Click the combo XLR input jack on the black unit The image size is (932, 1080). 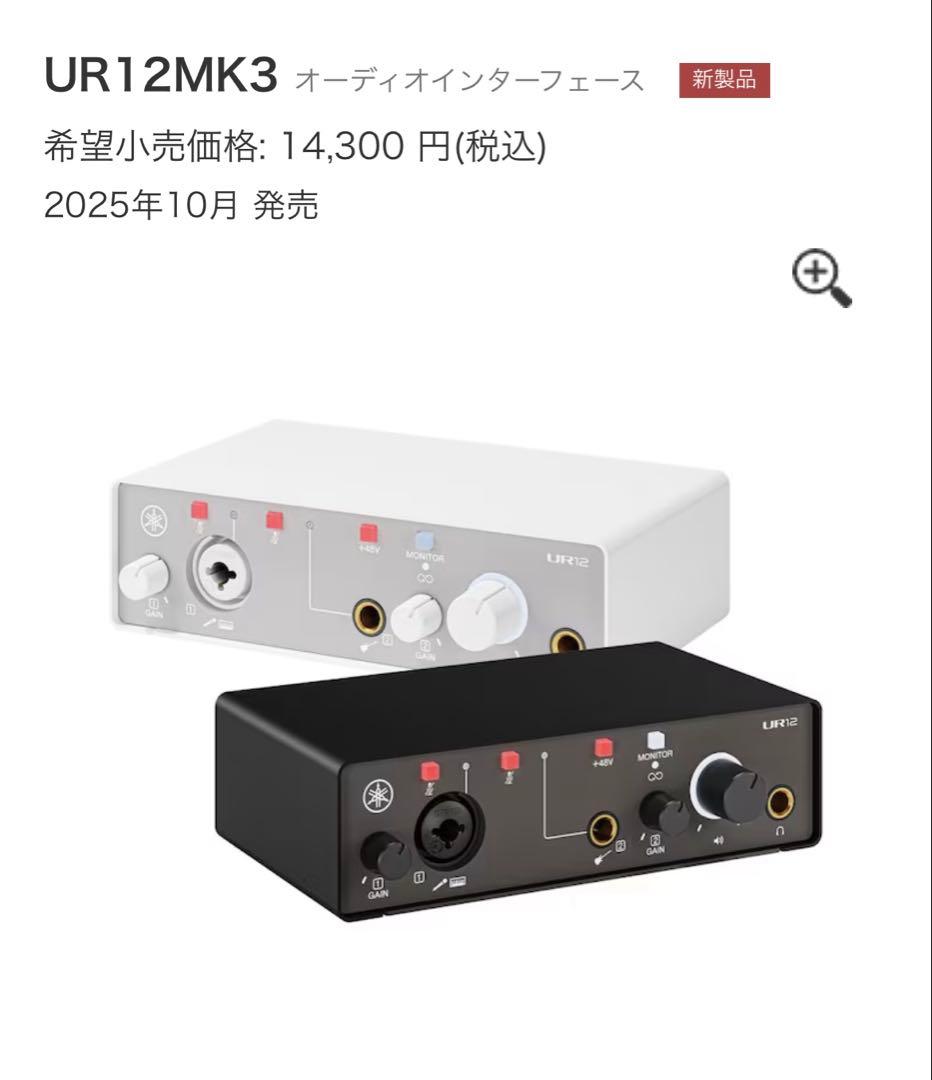pos(450,828)
